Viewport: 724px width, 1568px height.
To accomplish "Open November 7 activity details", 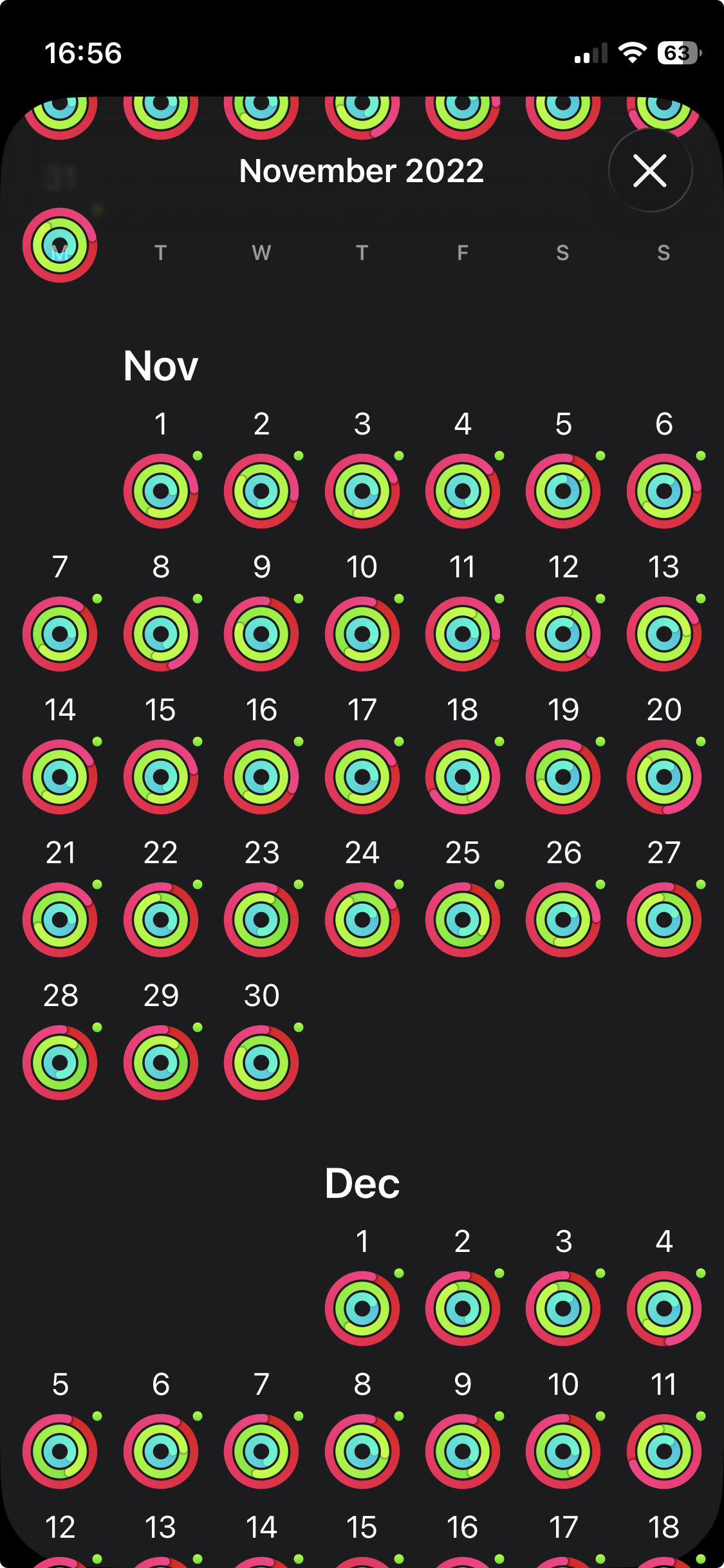I will tap(60, 633).
